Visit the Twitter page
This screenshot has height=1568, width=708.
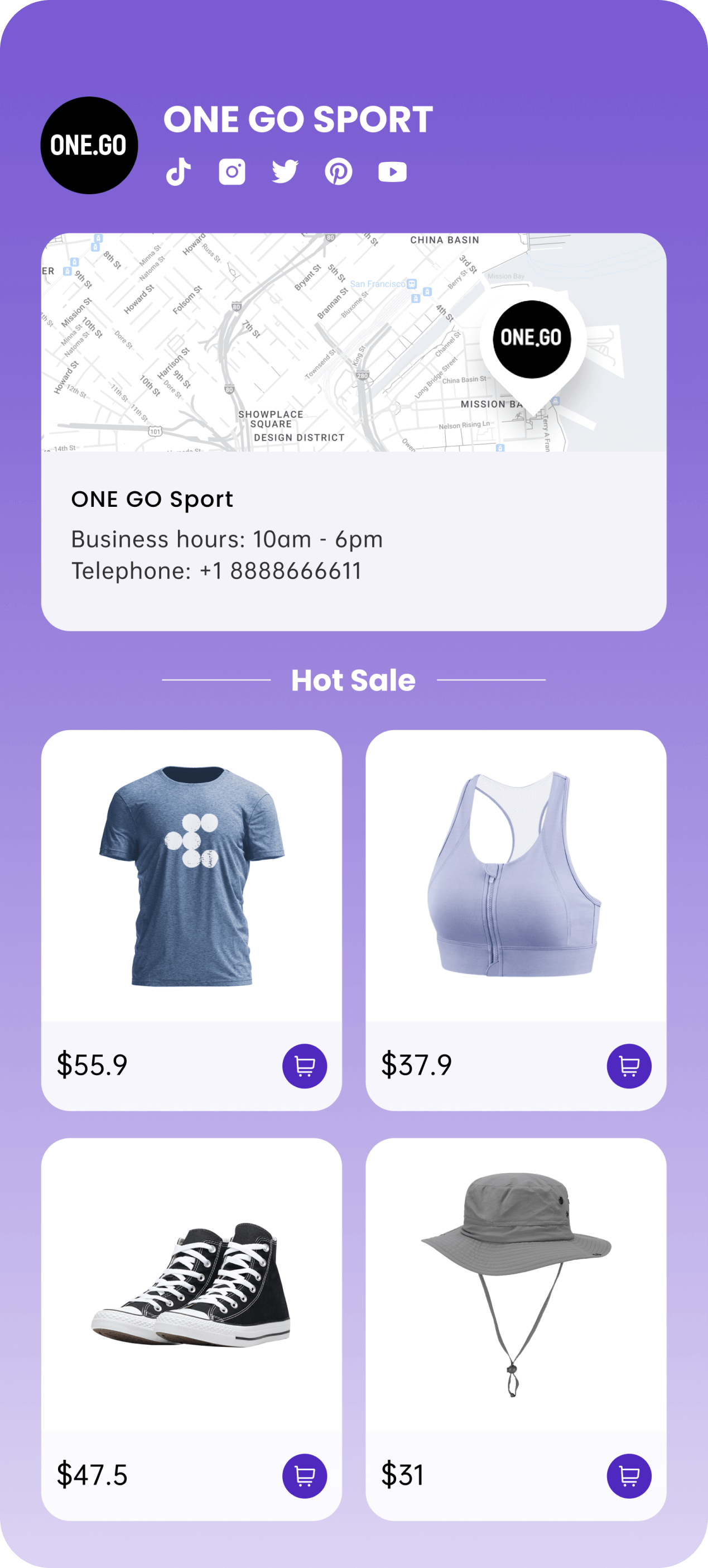(x=285, y=172)
